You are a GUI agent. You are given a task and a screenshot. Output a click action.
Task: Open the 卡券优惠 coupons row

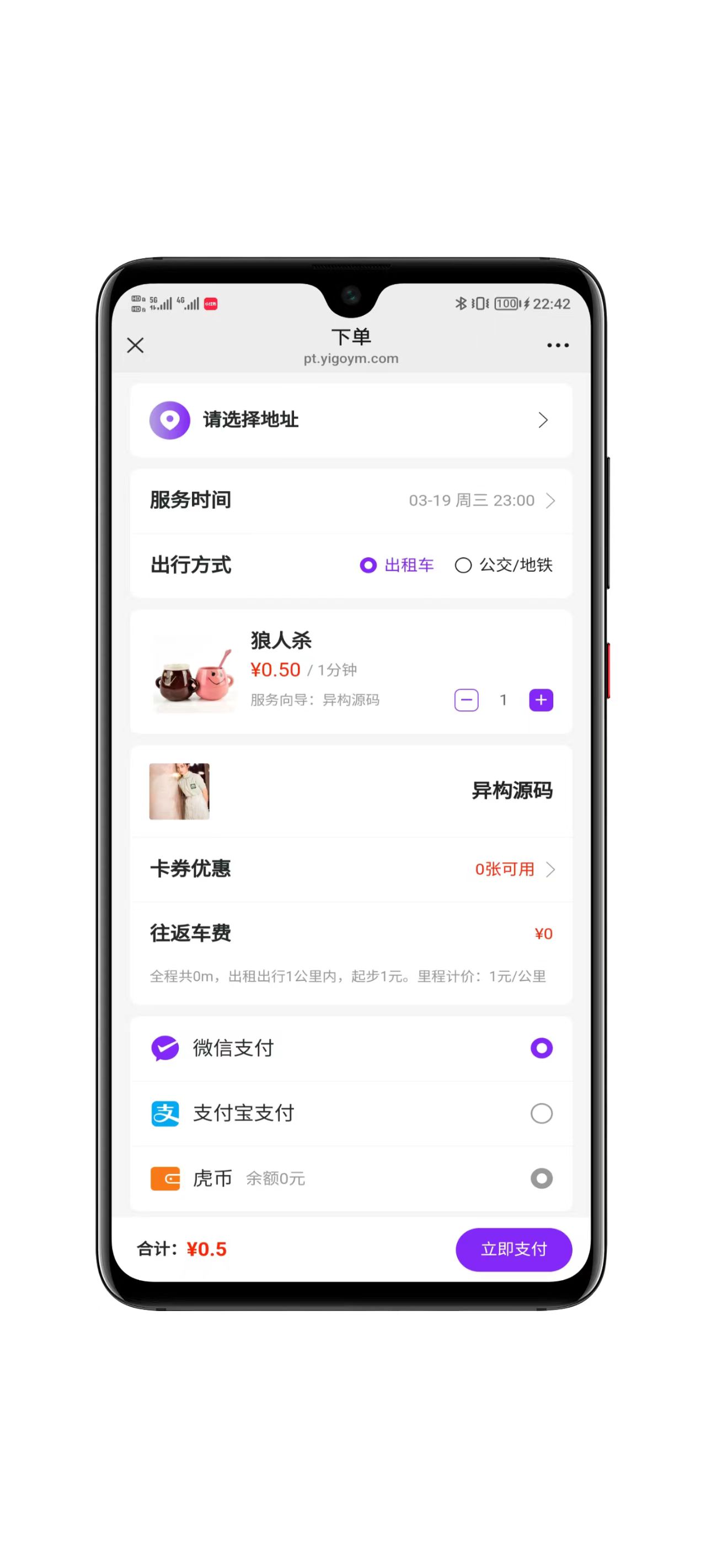351,869
